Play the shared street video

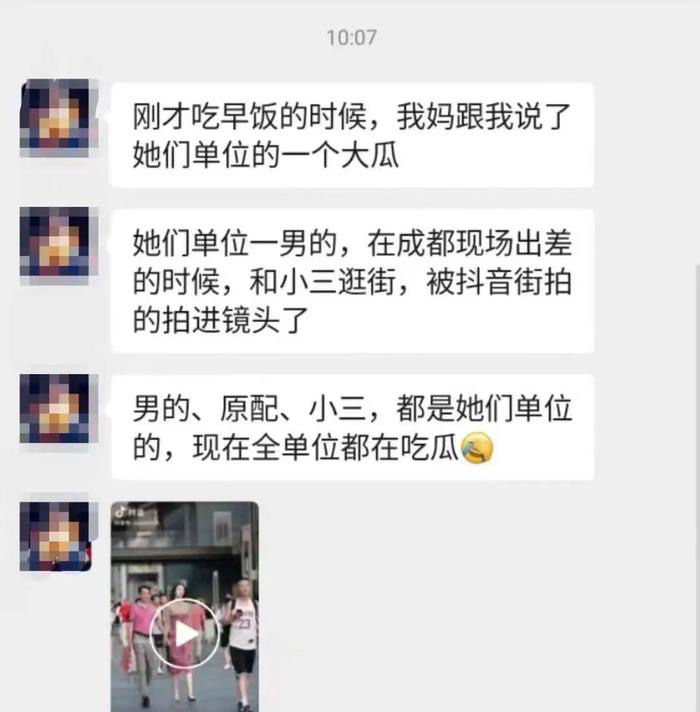(x=184, y=633)
